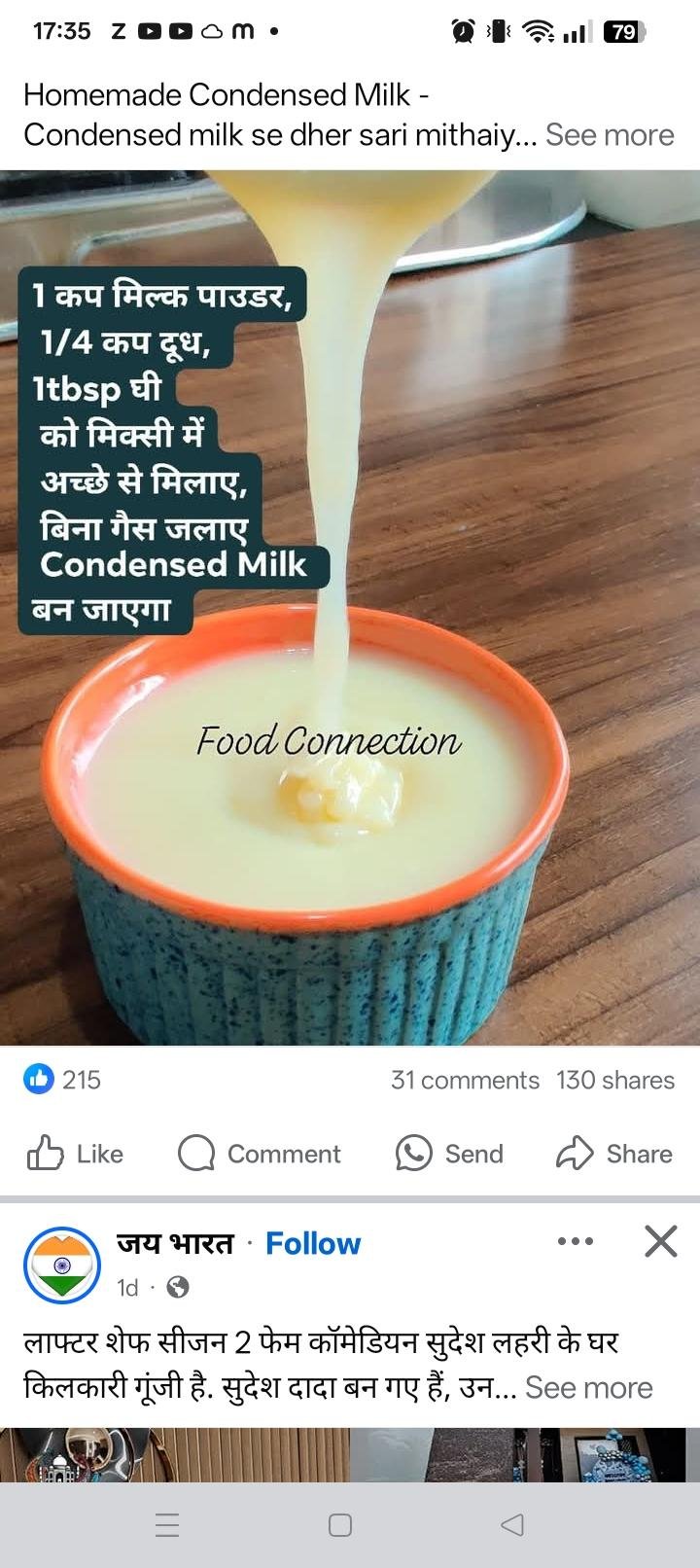View the 130 shares
The height and width of the screenshot is (1568, 700).
614,1080
